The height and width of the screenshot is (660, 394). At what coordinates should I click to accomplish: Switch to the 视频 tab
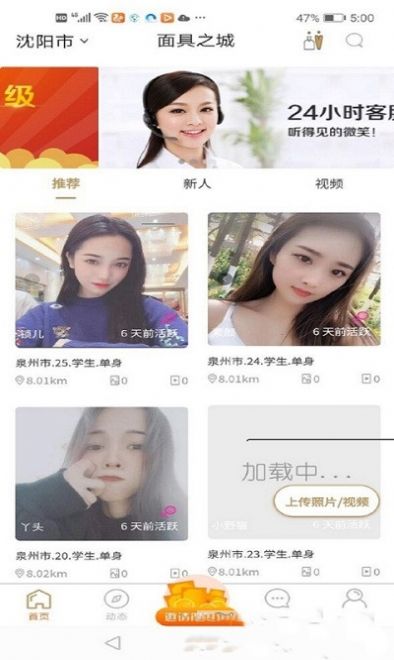[x=329, y=184]
